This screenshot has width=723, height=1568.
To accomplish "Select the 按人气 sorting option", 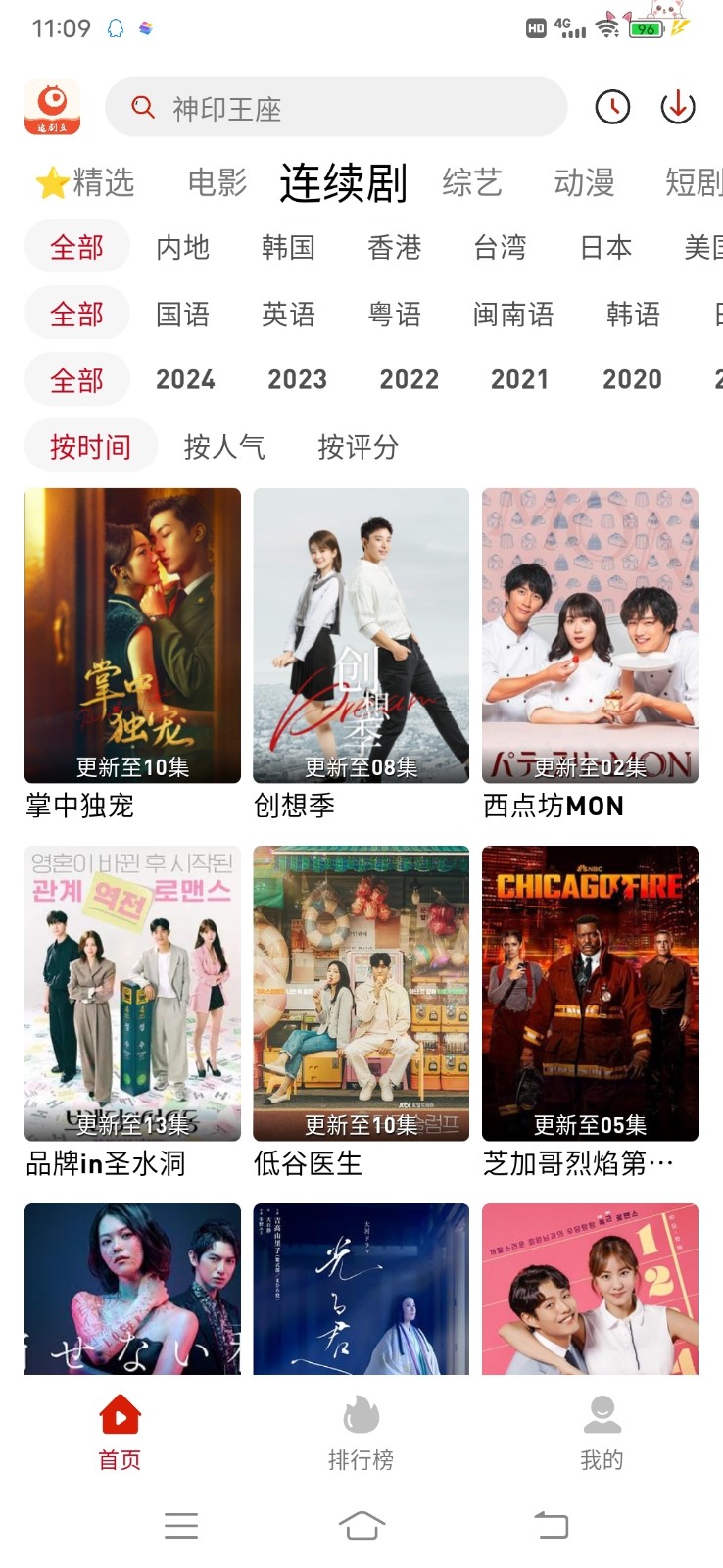I will pos(223,447).
